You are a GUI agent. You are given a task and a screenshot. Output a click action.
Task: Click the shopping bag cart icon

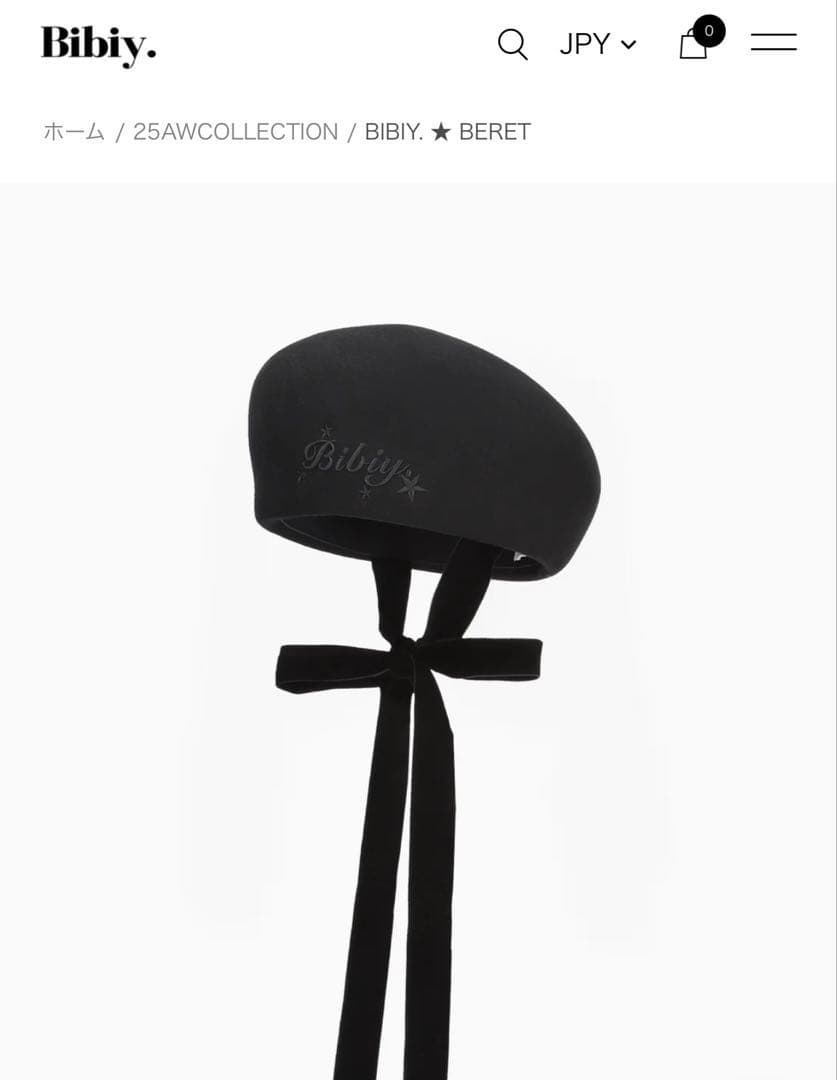click(692, 47)
